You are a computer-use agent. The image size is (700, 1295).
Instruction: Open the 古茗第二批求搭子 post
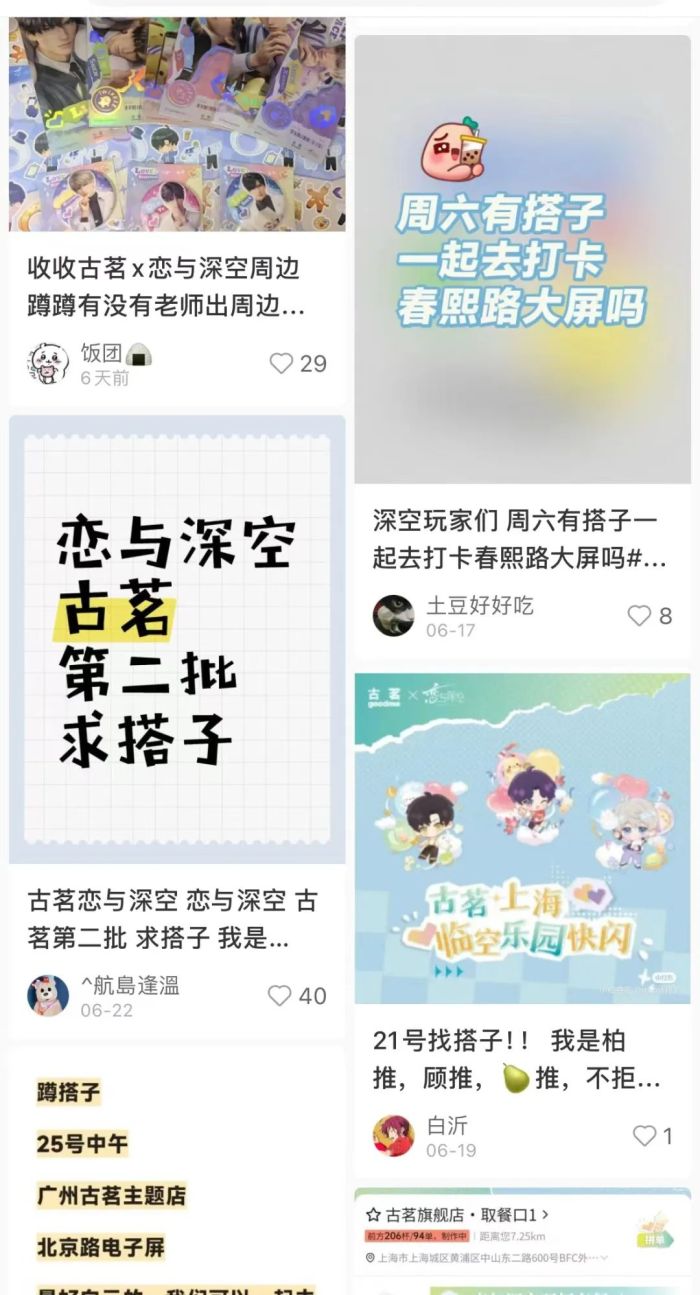177,640
